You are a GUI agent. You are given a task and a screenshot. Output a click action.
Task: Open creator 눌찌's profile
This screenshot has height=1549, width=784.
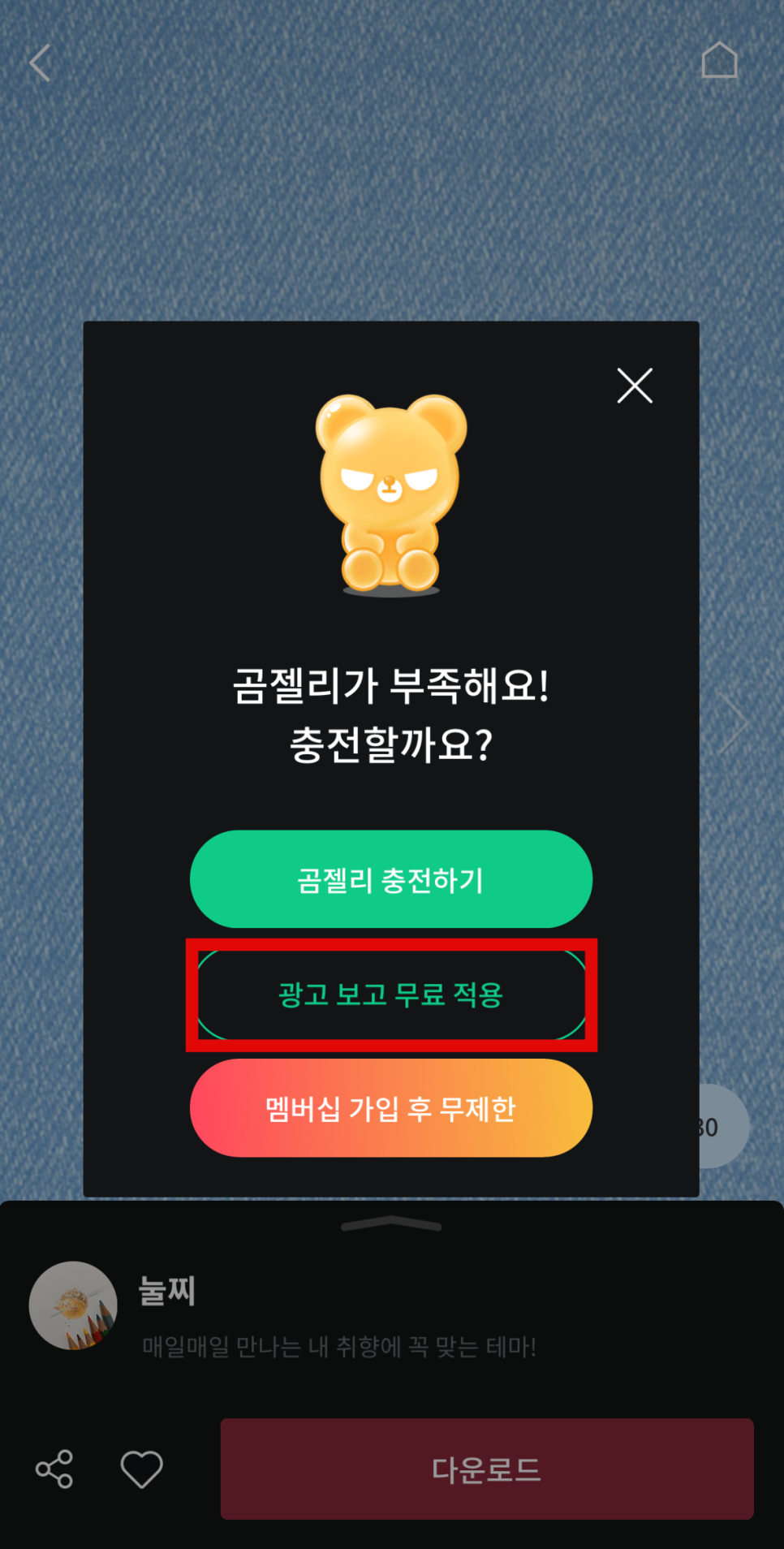pyautogui.click(x=73, y=1305)
